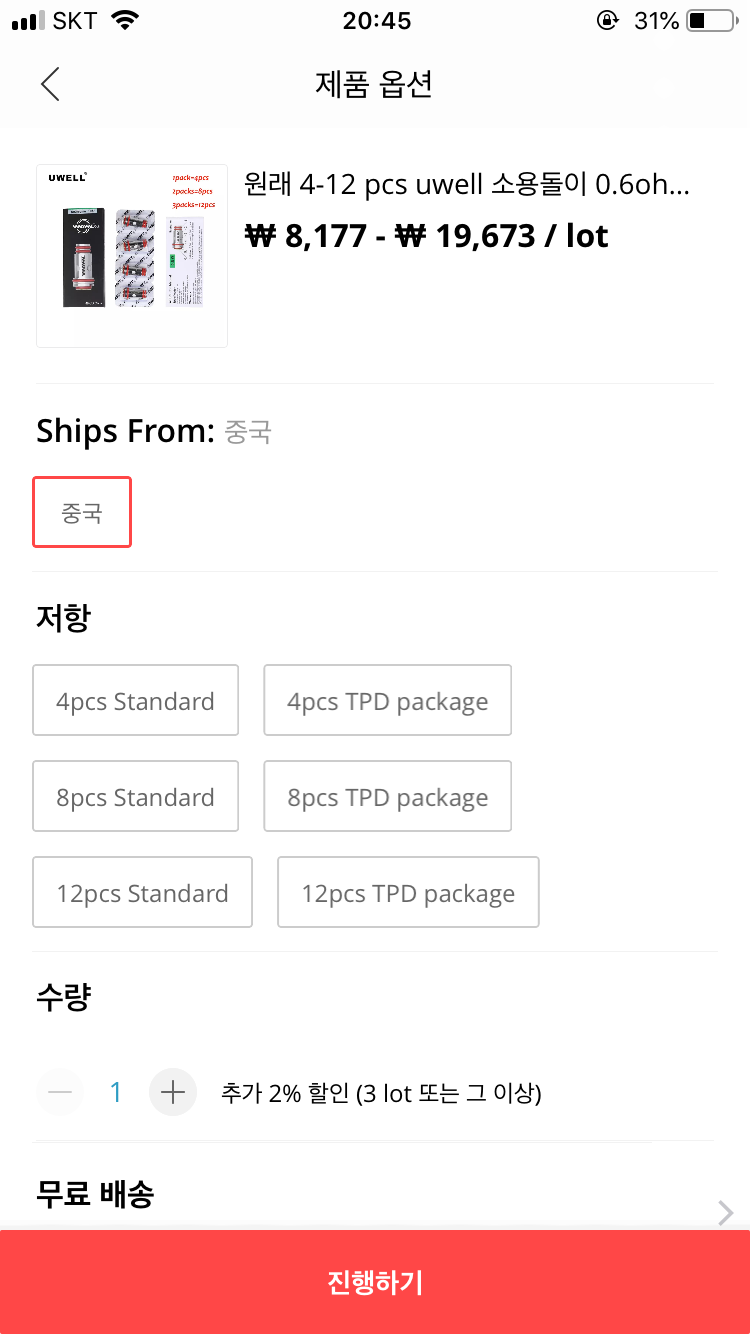The image size is (750, 1334).
Task: Go back from the 제품 옵션 screen
Action: coord(50,85)
